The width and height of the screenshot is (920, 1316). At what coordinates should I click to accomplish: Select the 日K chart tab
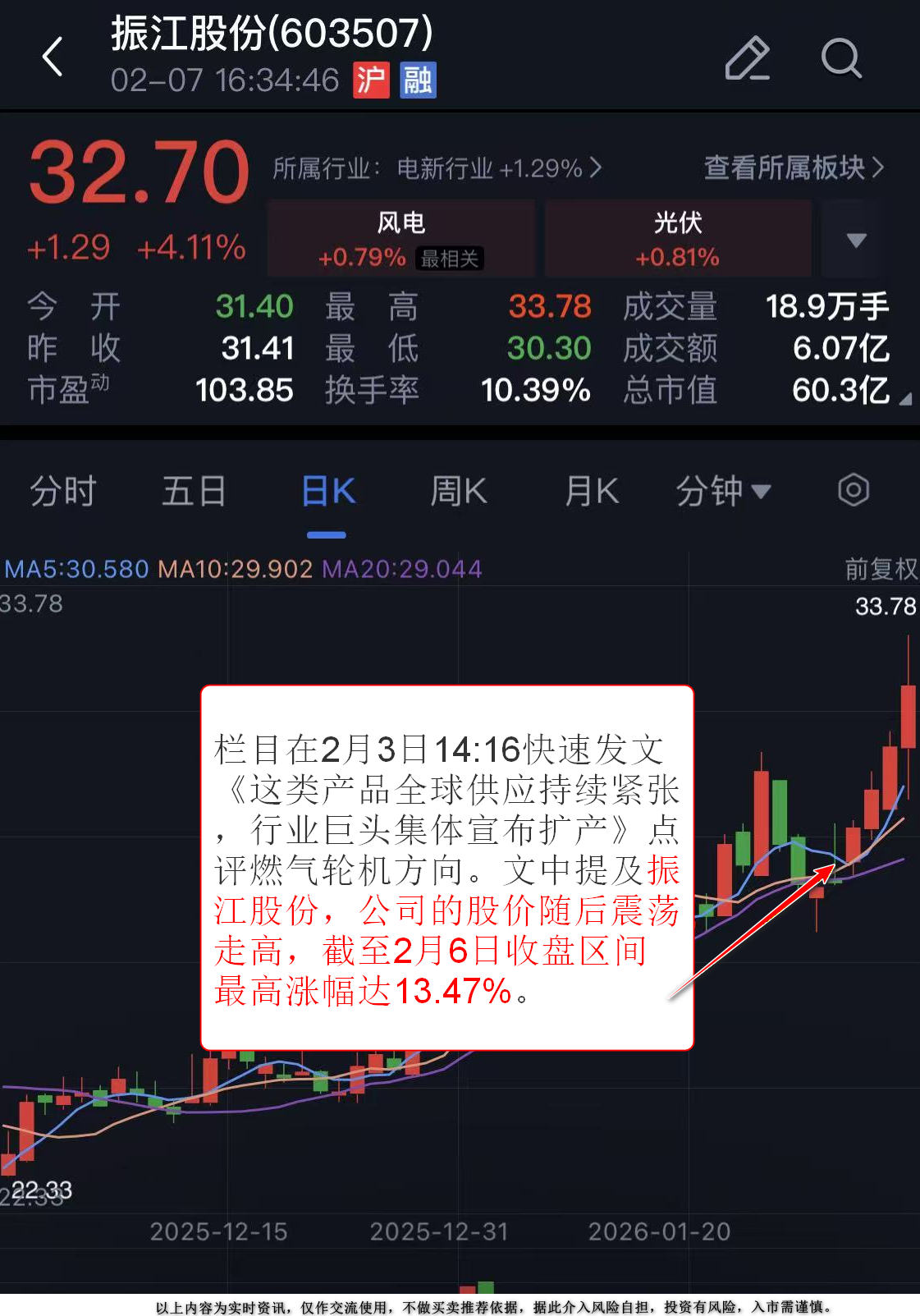(327, 492)
